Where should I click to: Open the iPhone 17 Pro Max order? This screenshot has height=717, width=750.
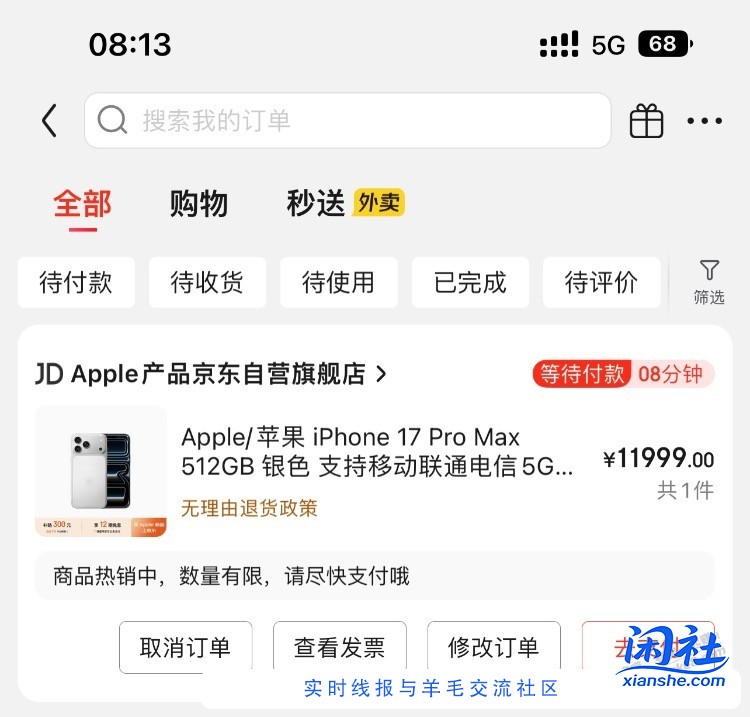tap(377, 452)
